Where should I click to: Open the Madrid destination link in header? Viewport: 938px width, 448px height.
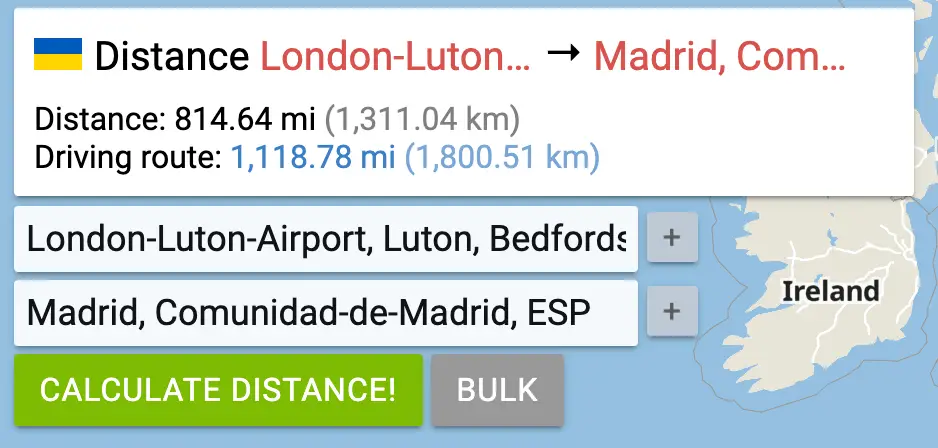click(x=725, y=57)
